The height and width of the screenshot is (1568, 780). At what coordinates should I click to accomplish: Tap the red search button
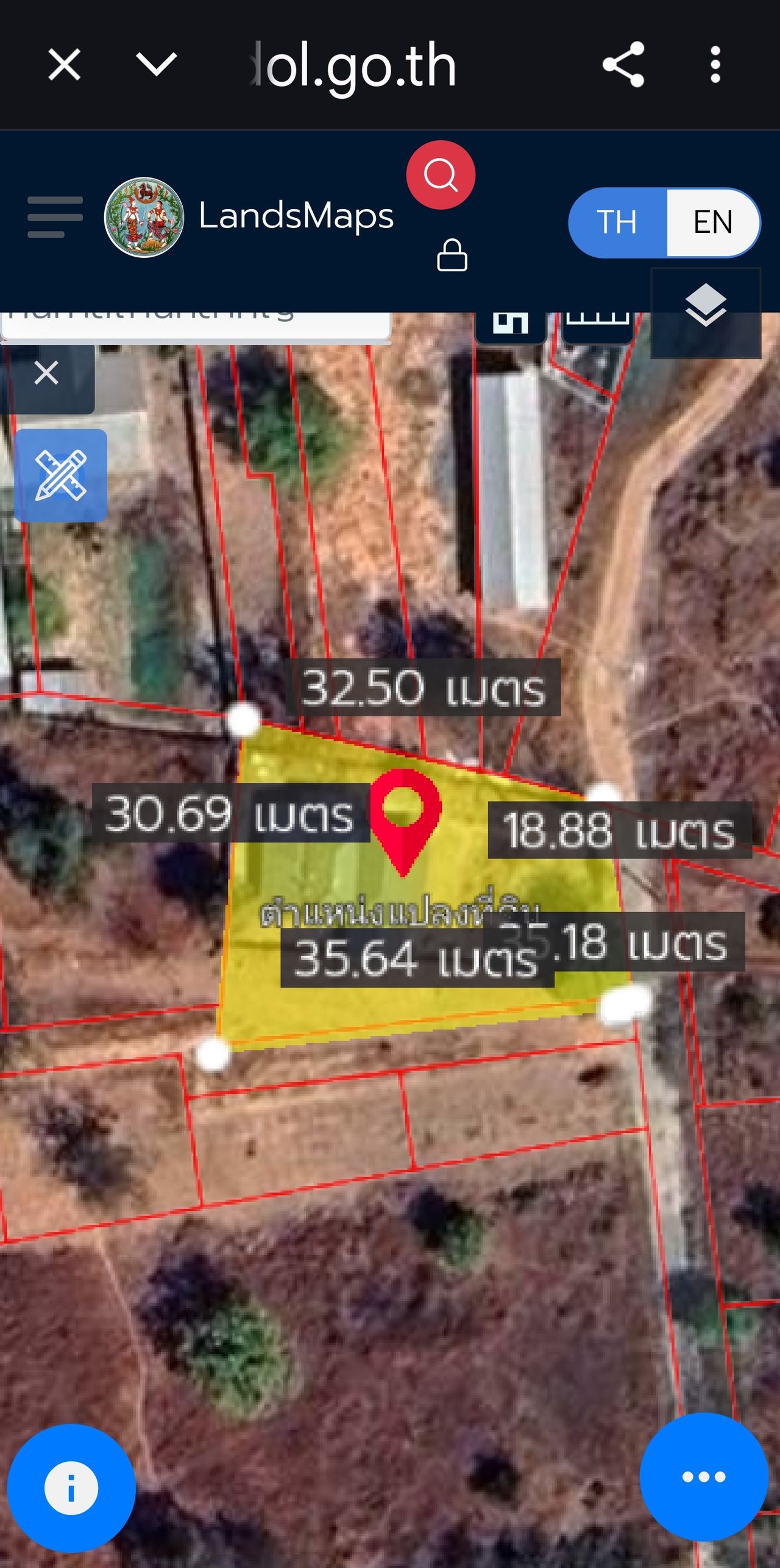tap(441, 176)
